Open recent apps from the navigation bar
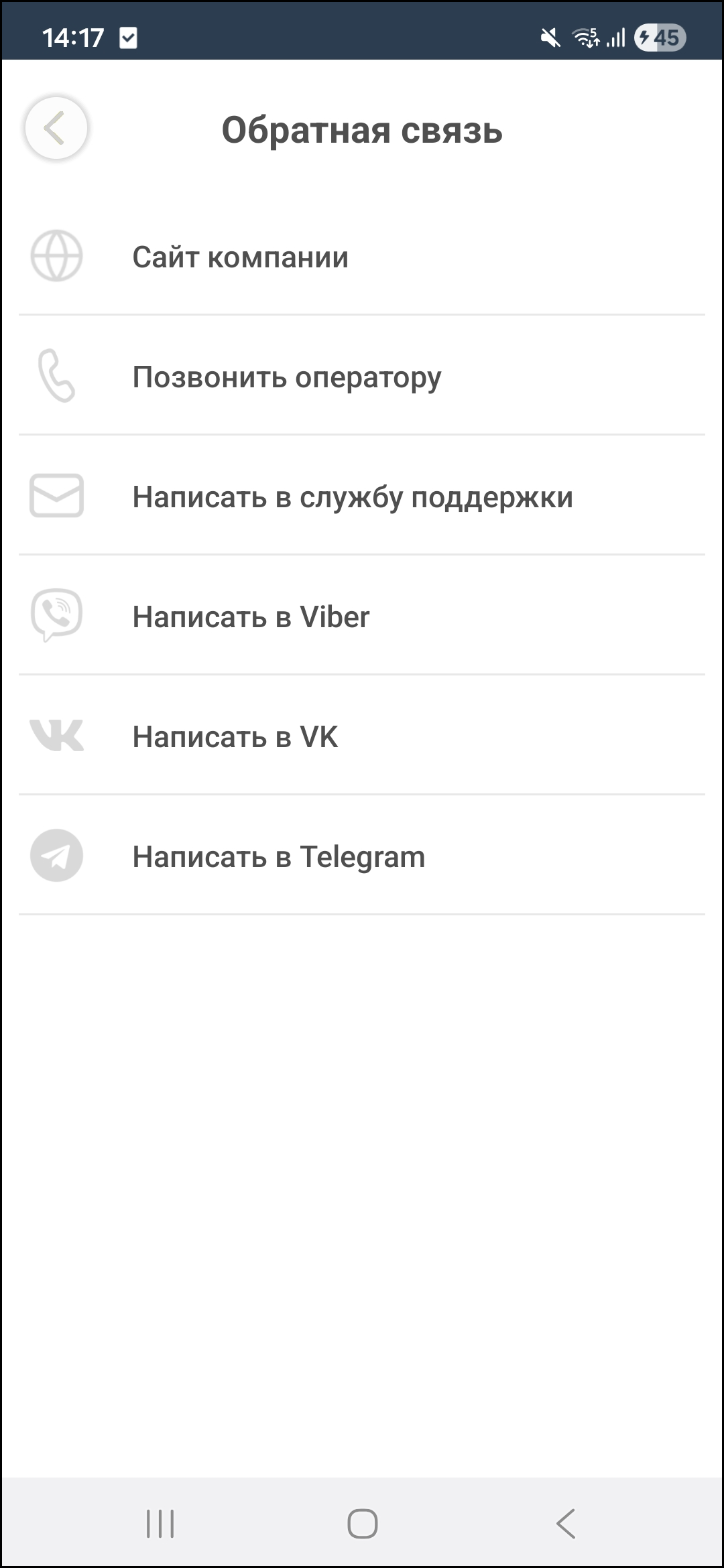This screenshot has width=724, height=1568. (x=160, y=1523)
